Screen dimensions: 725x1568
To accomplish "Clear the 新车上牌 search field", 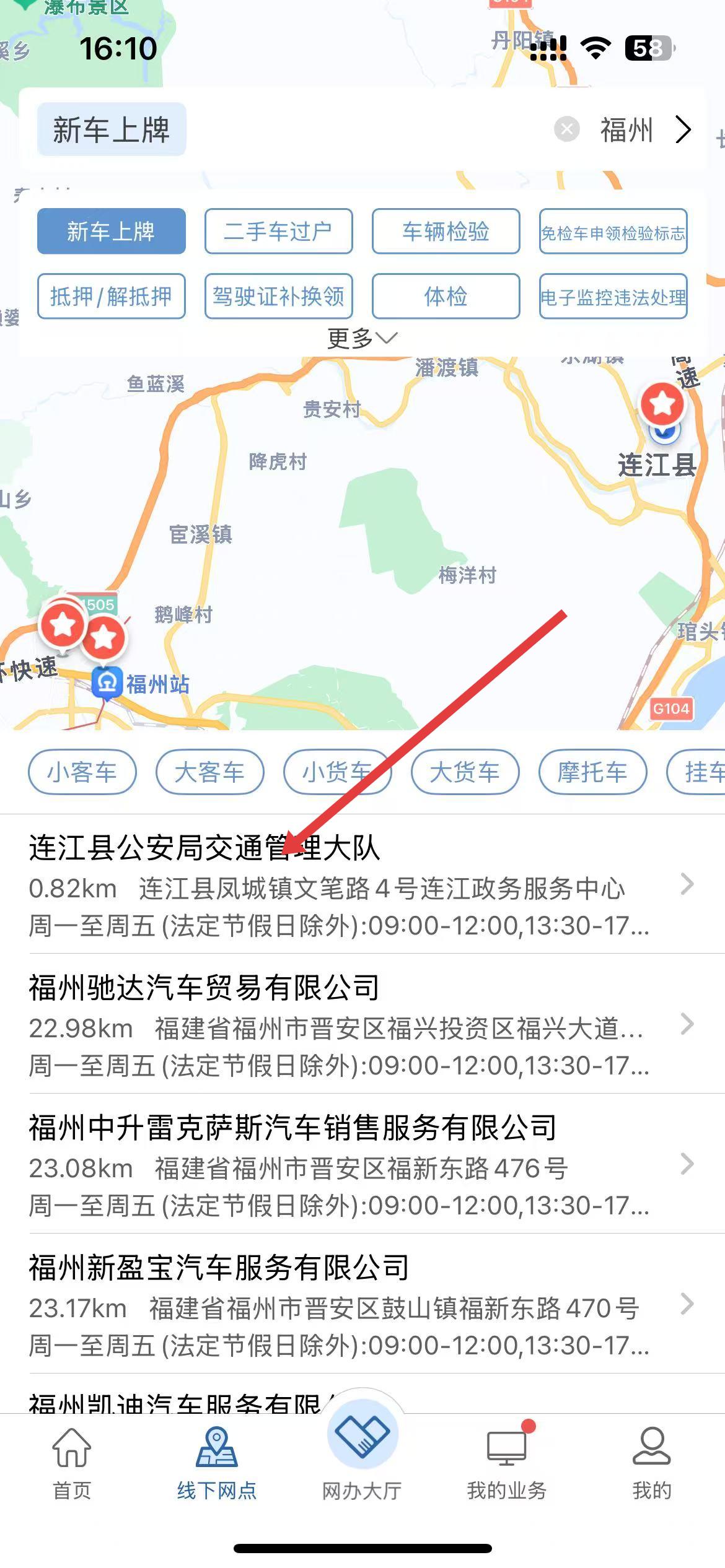I will tap(566, 129).
